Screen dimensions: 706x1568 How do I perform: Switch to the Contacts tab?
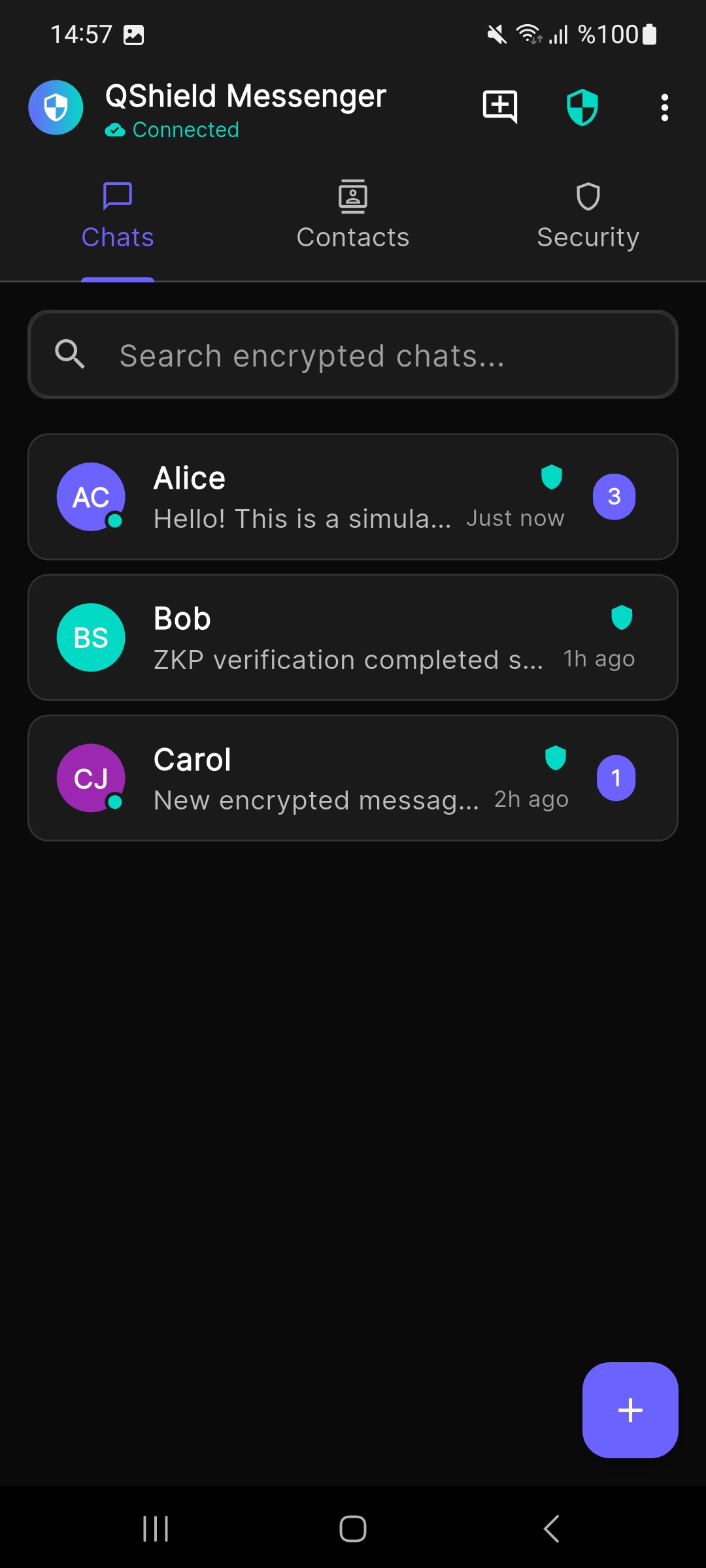[x=352, y=216]
